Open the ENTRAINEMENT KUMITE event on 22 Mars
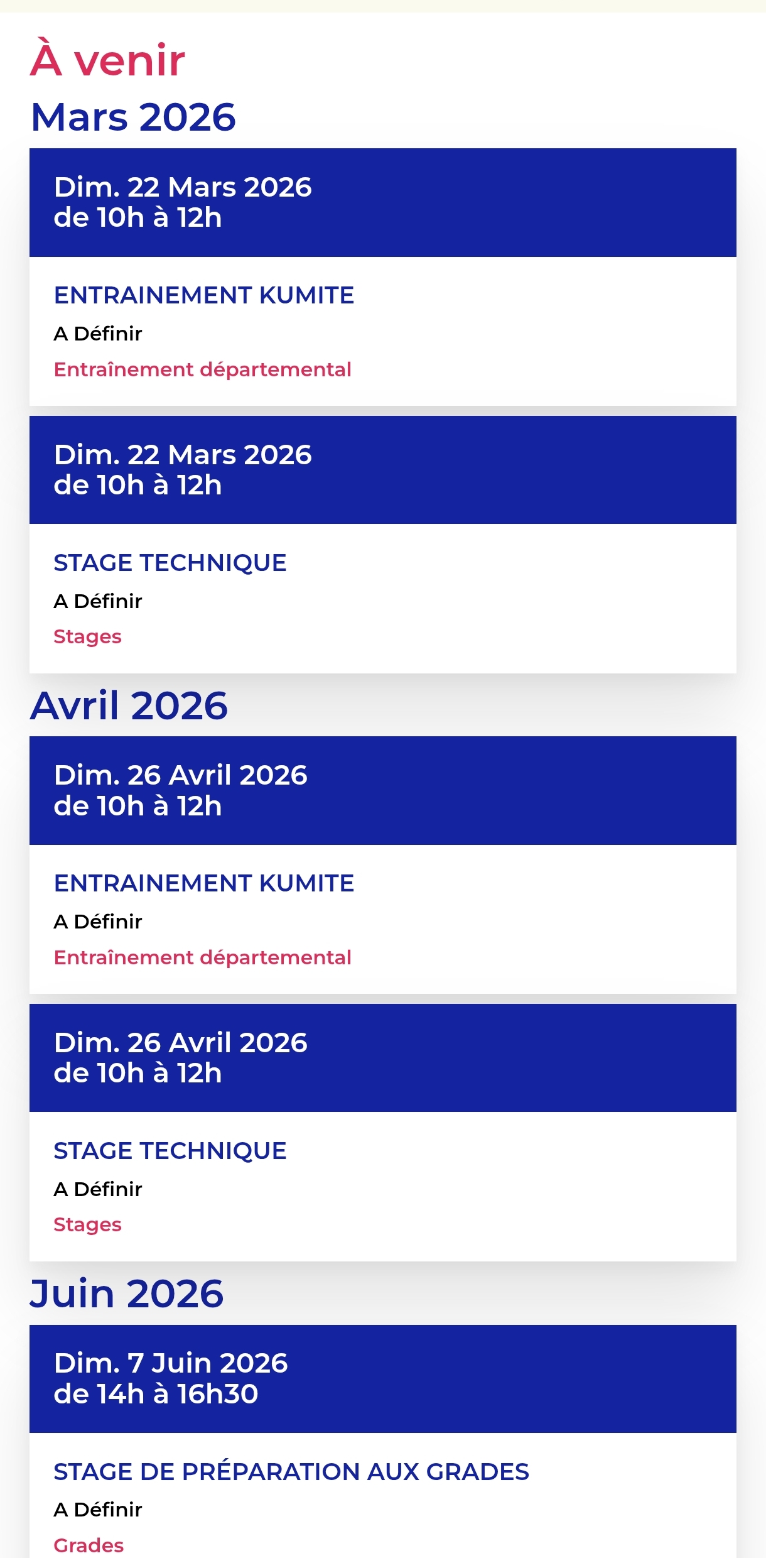Viewport: 766px width, 1568px height. click(x=204, y=295)
